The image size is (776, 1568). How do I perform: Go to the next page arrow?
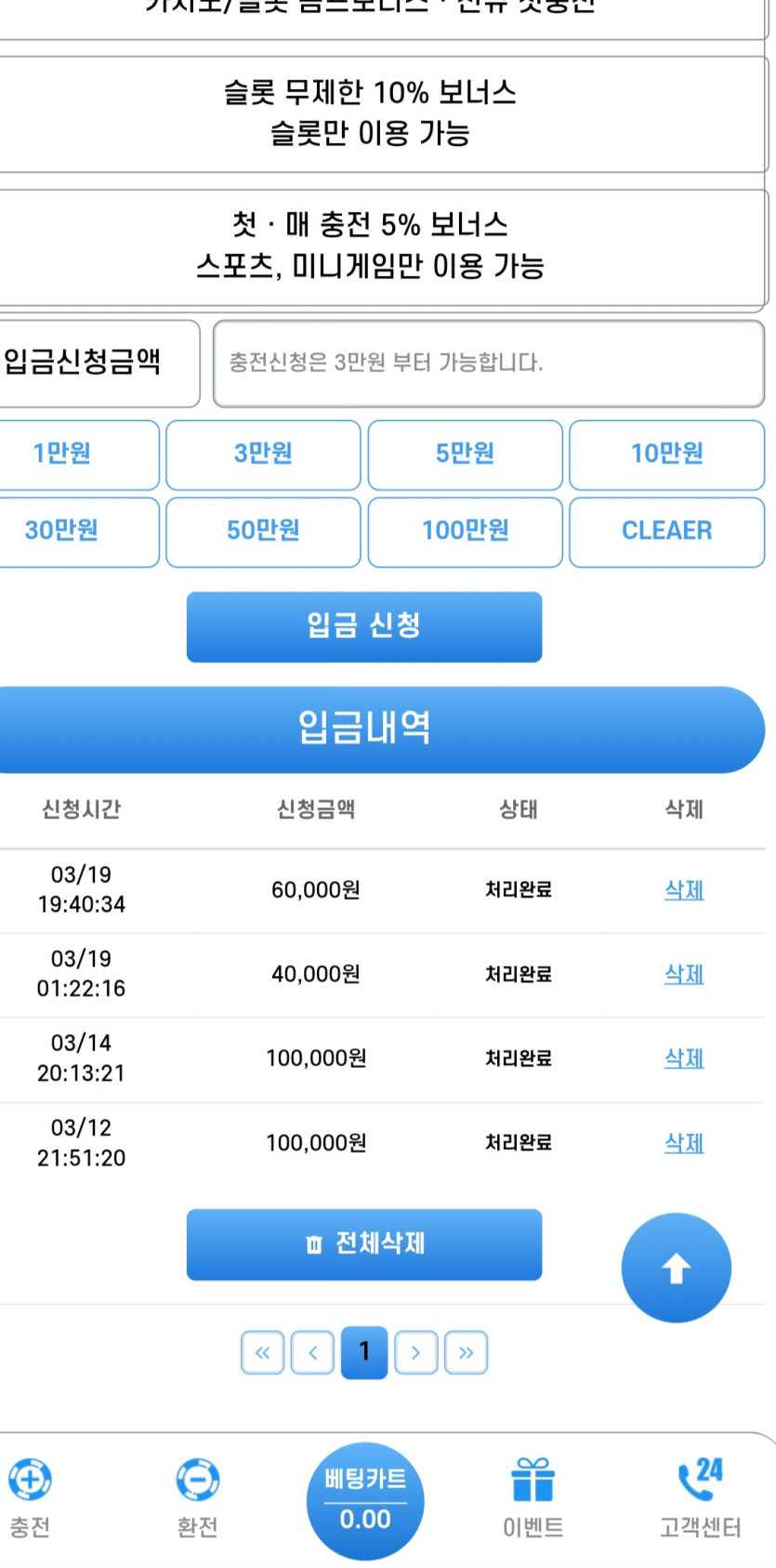tap(415, 1352)
